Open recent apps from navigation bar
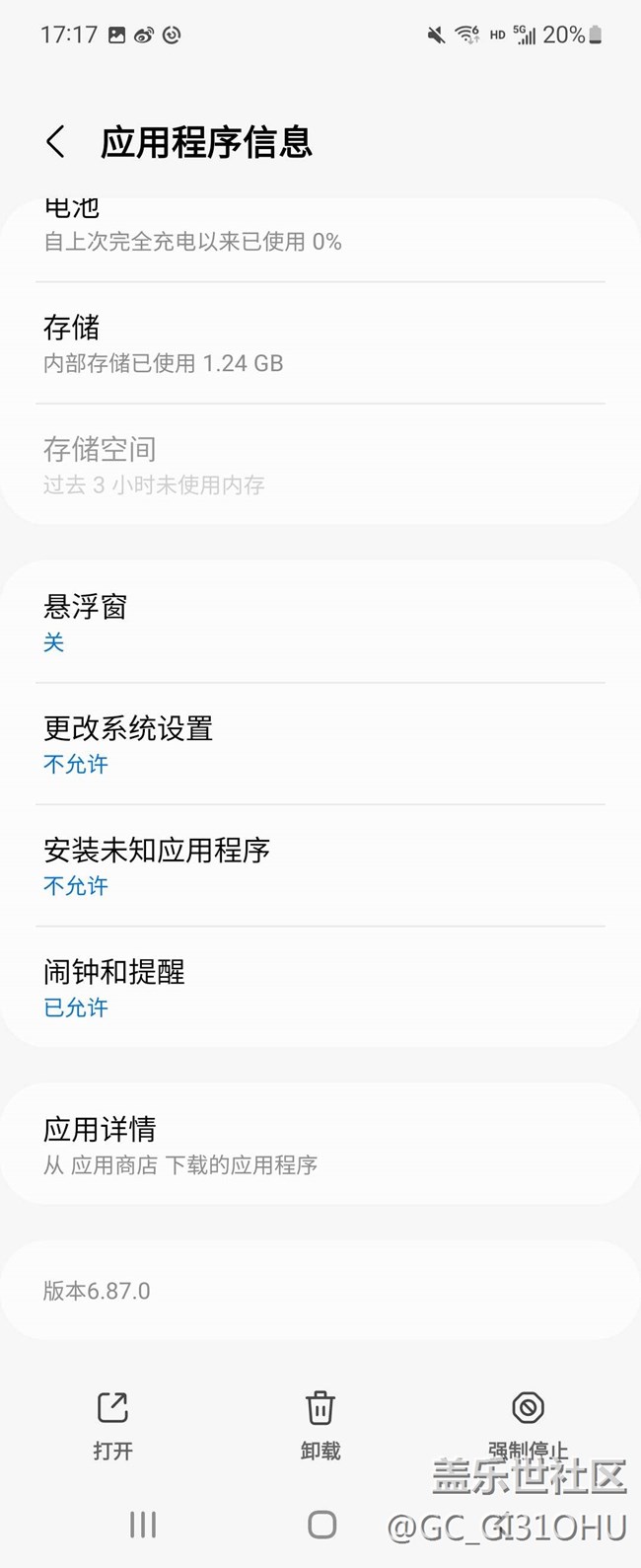641x1568 pixels. pyautogui.click(x=143, y=1525)
